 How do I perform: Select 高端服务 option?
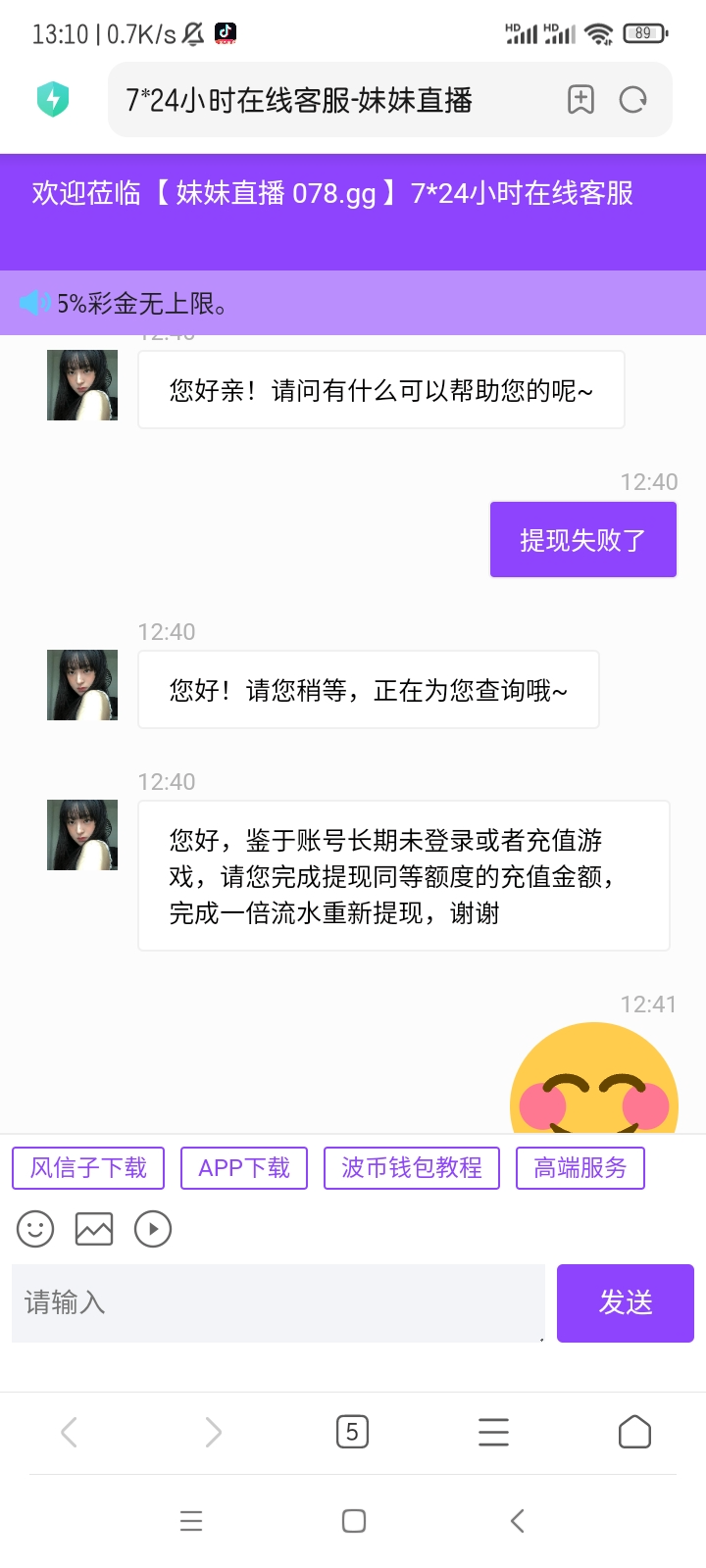(580, 1167)
